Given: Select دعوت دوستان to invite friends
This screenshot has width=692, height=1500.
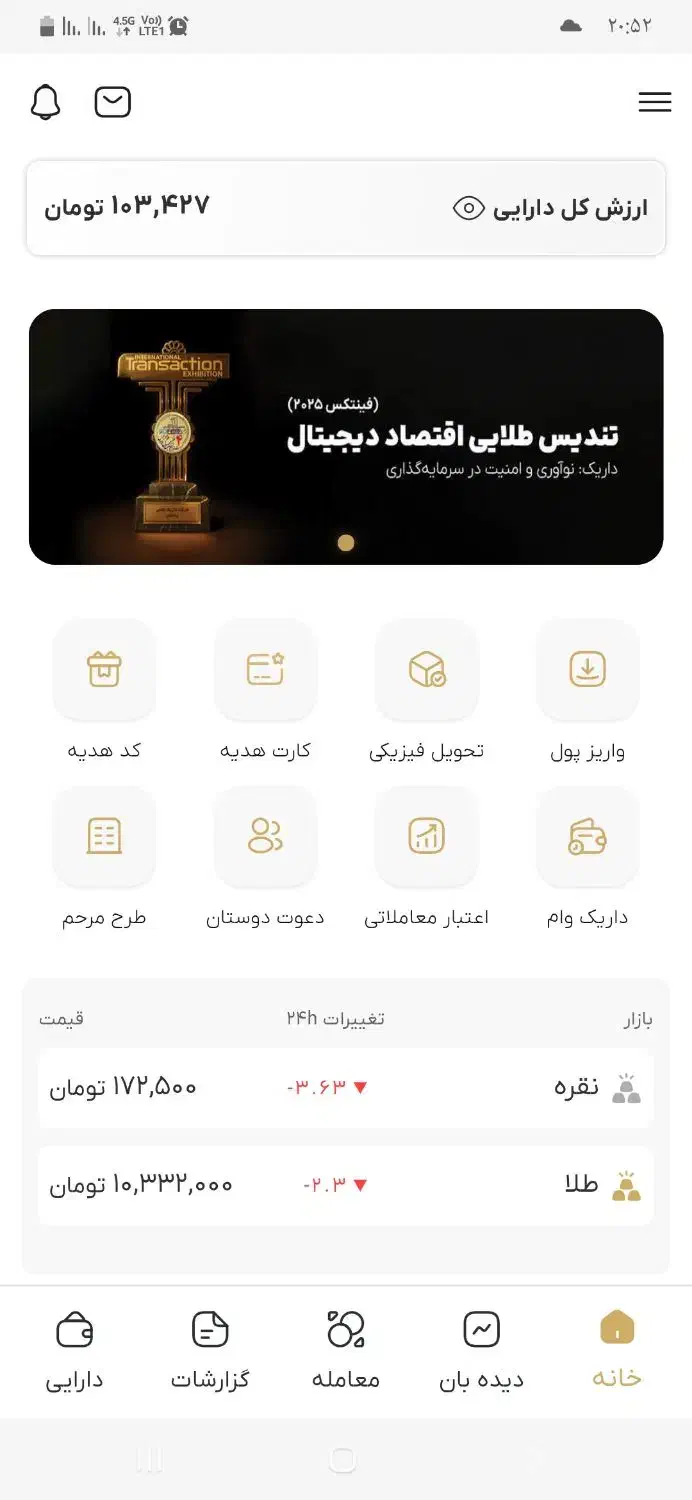Looking at the screenshot, I should click(x=265, y=836).
